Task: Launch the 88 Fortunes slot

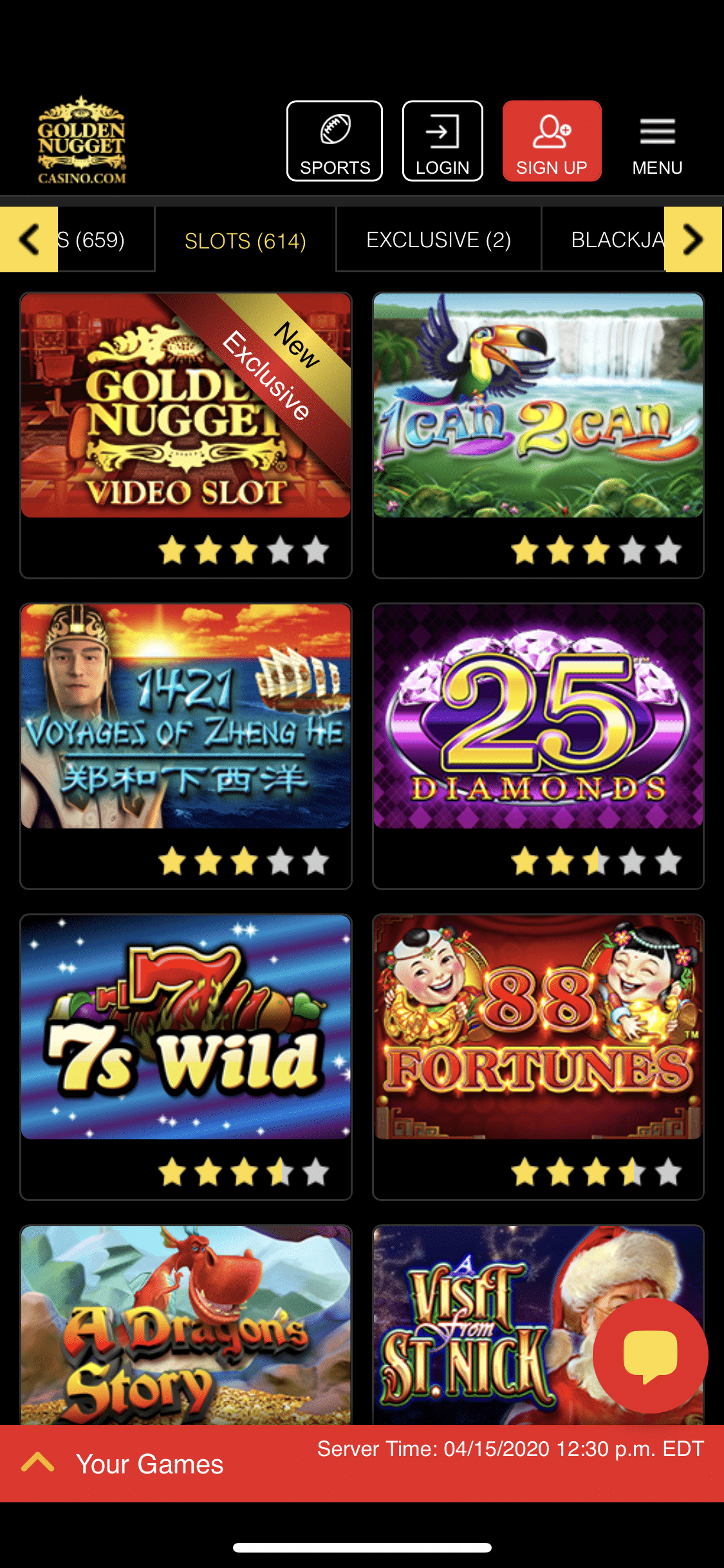Action: (538, 1027)
